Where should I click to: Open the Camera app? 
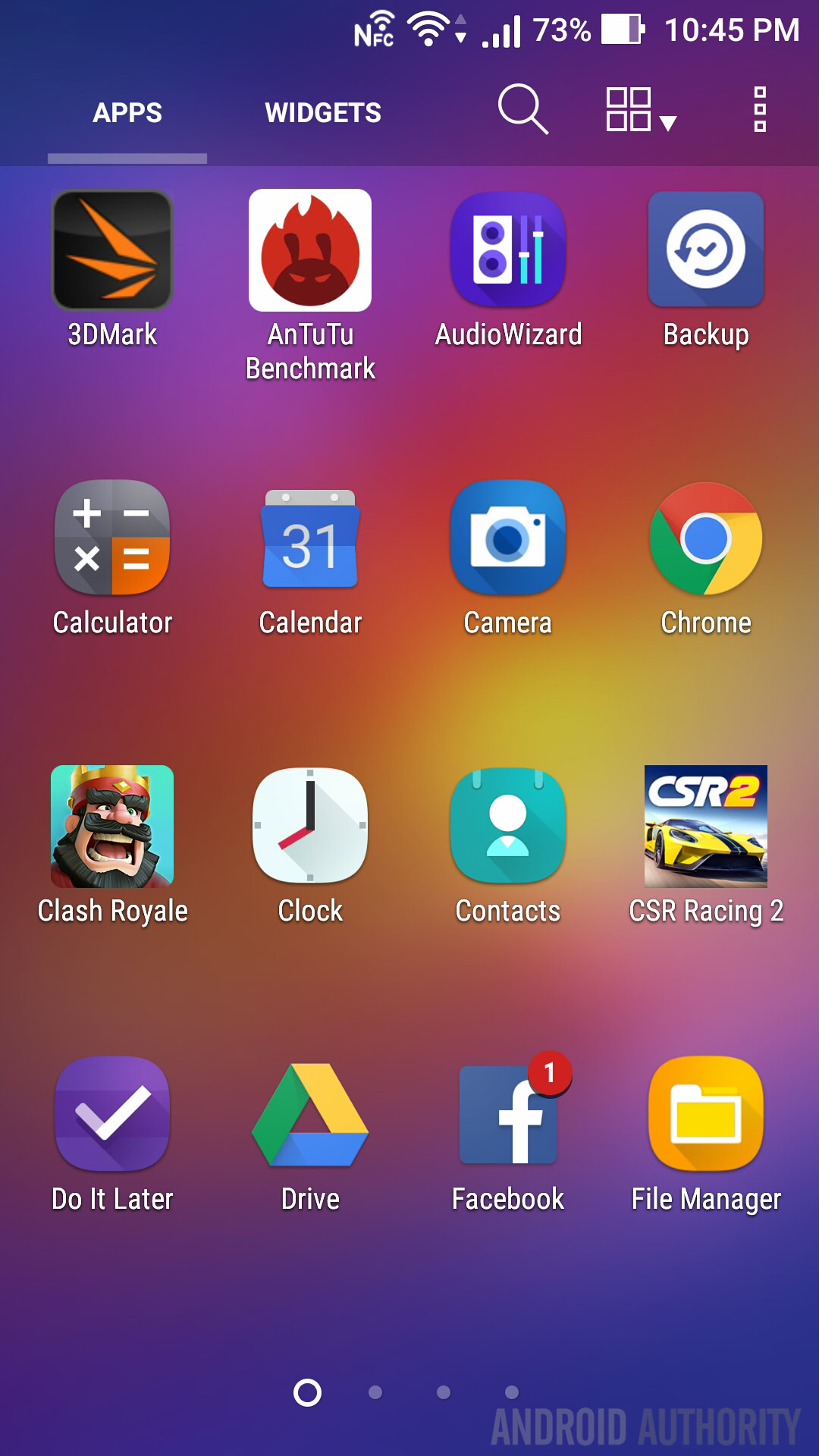click(508, 538)
